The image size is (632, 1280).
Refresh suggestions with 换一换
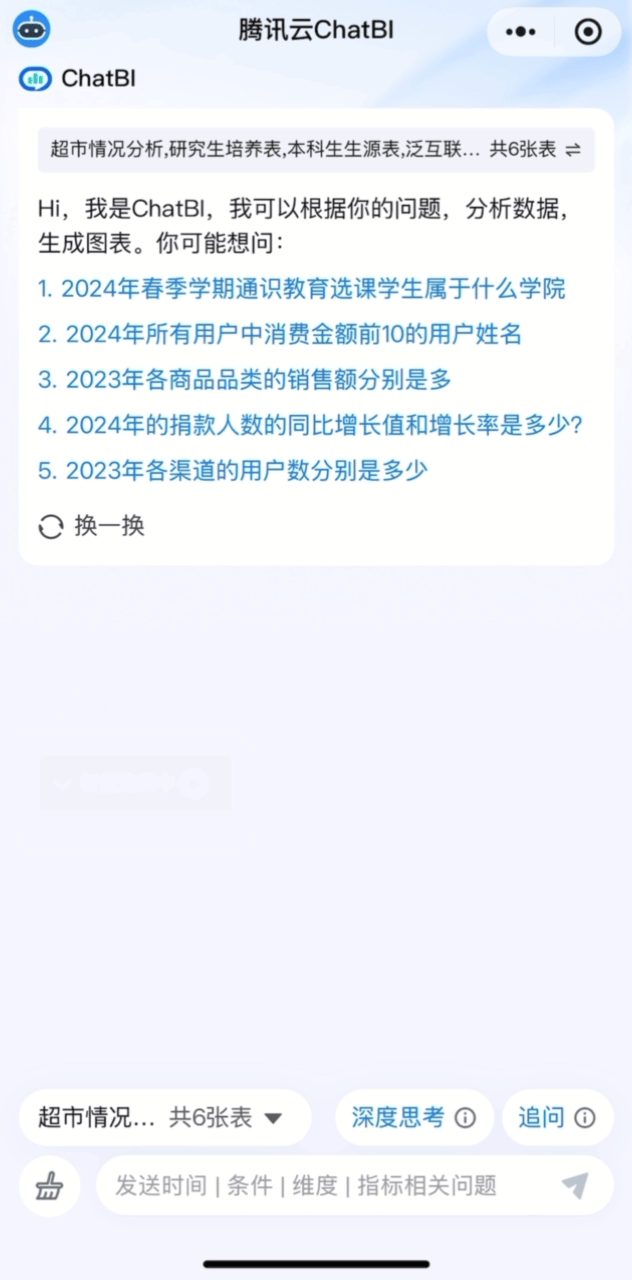tap(92, 526)
